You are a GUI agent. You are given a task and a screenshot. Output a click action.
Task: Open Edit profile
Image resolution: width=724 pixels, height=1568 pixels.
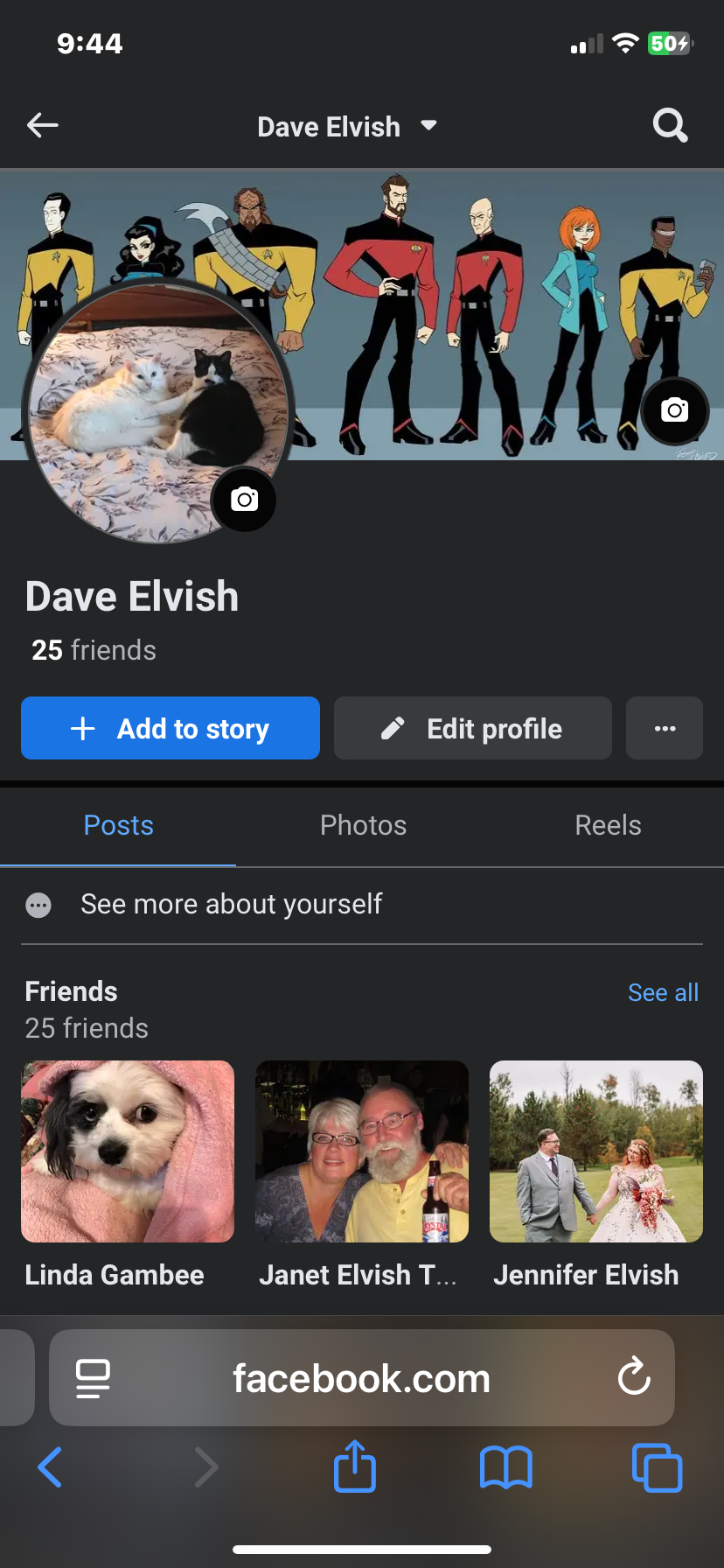tap(472, 728)
